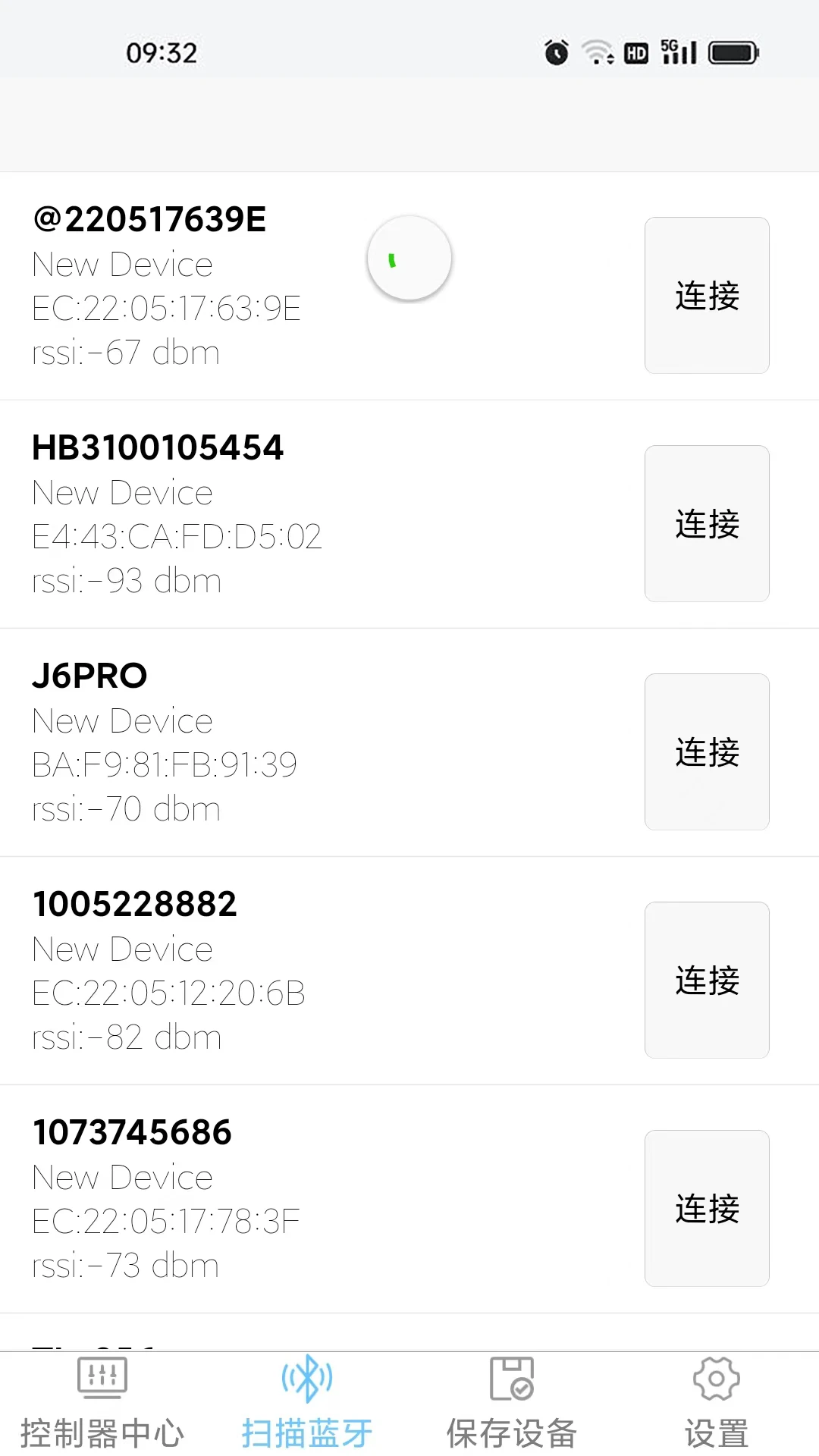Select 连接 next to 1005228882
819x1456 pixels.
pyautogui.click(x=707, y=980)
